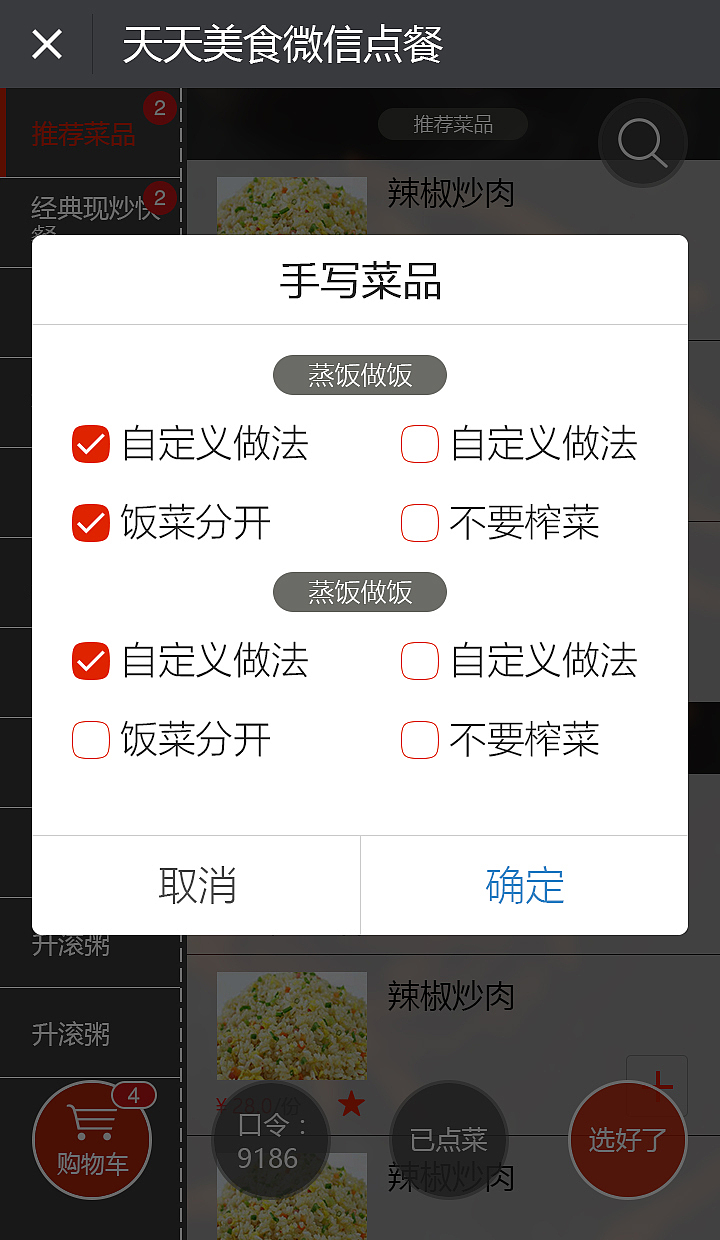Screen dimensions: 720x1240
Task: Open the 推荐菜品 pill above the dishes
Action: (x=452, y=124)
